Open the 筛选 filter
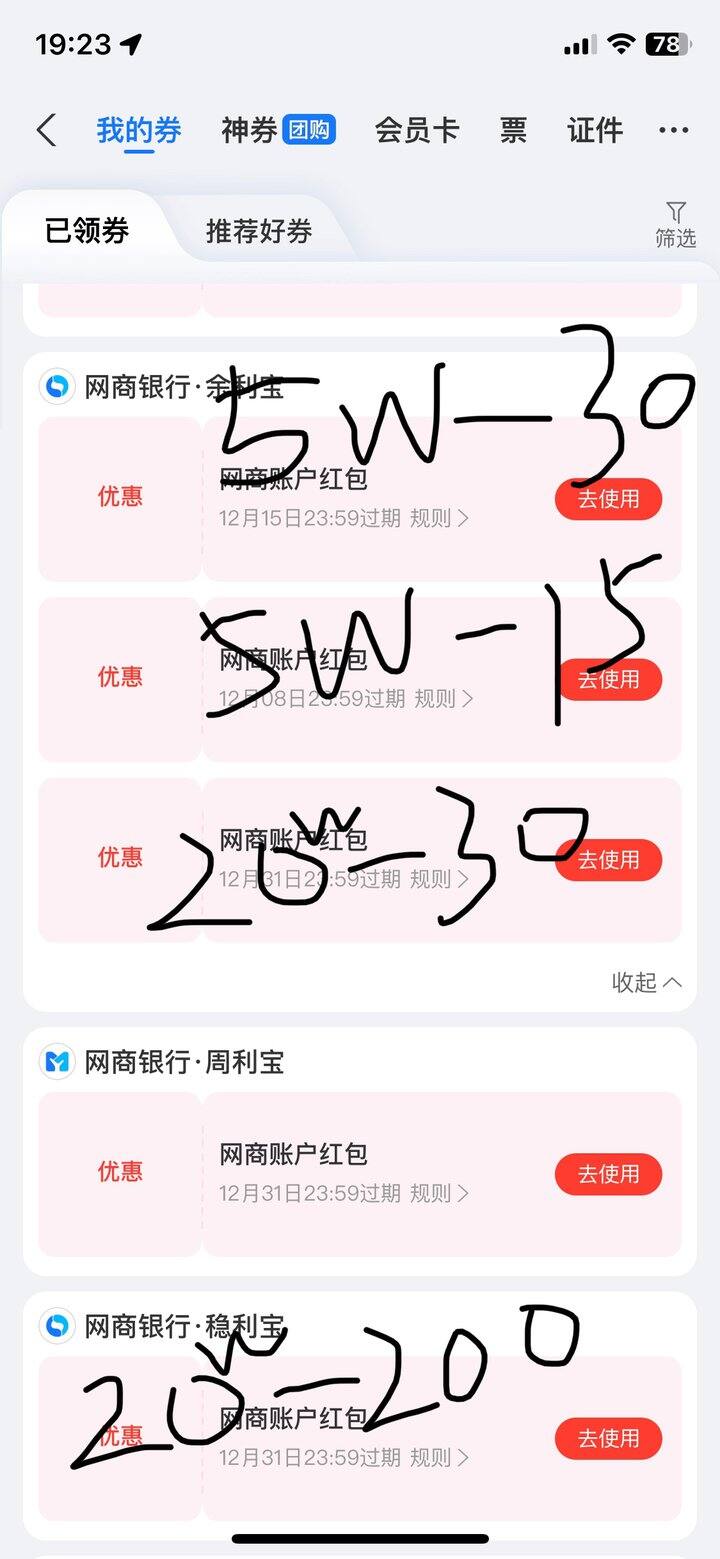The width and height of the screenshot is (720, 1559). pyautogui.click(x=676, y=224)
